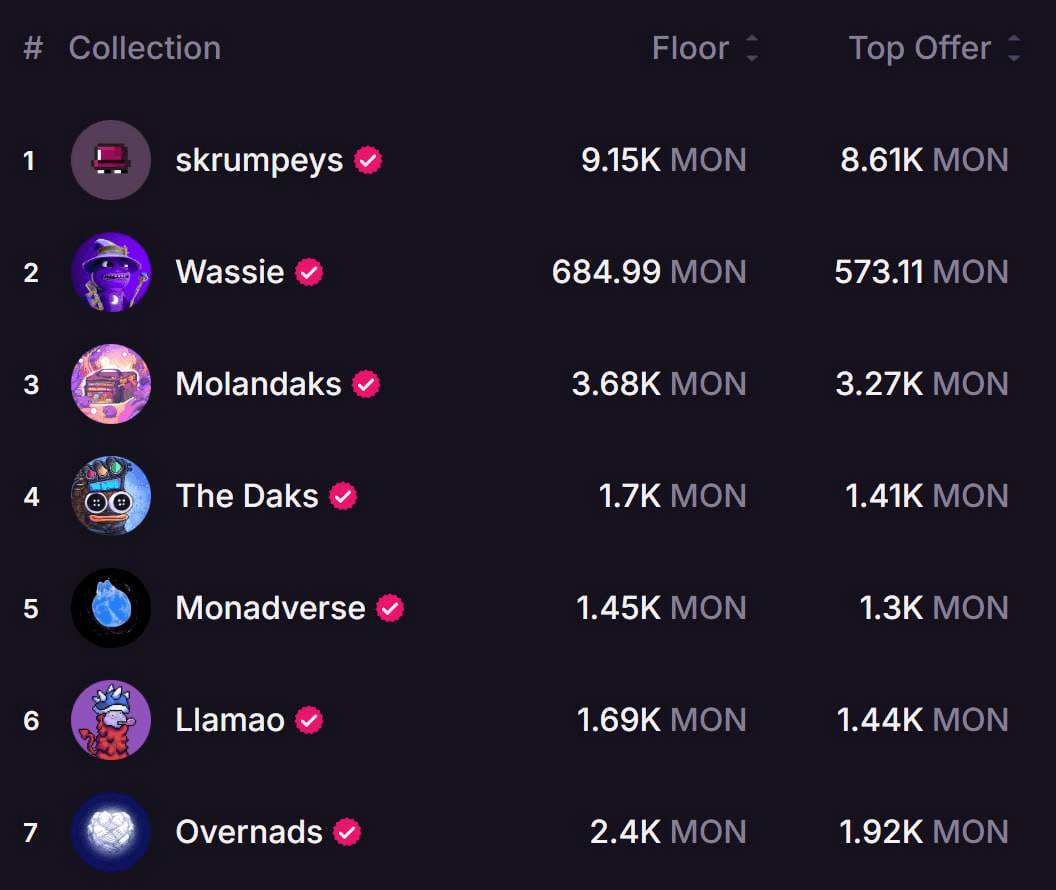
Task: View the Molandaks collection
Action: click(258, 384)
